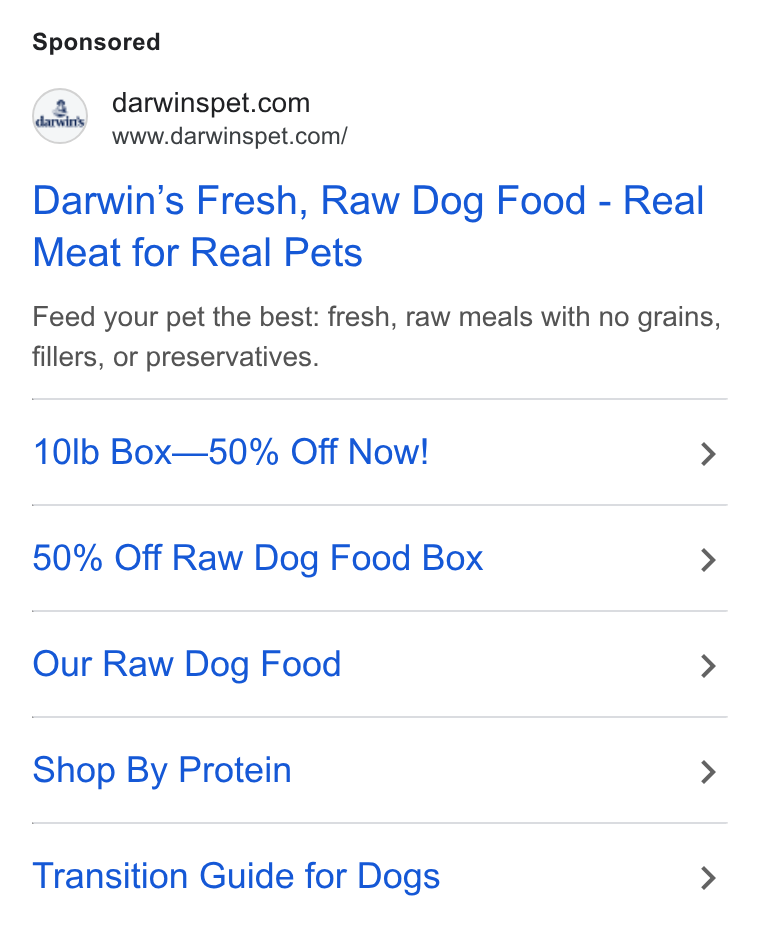Open the Darwin's Fresh, Raw Dog Food headline
Viewport: 760px width, 928px height.
[x=368, y=226]
